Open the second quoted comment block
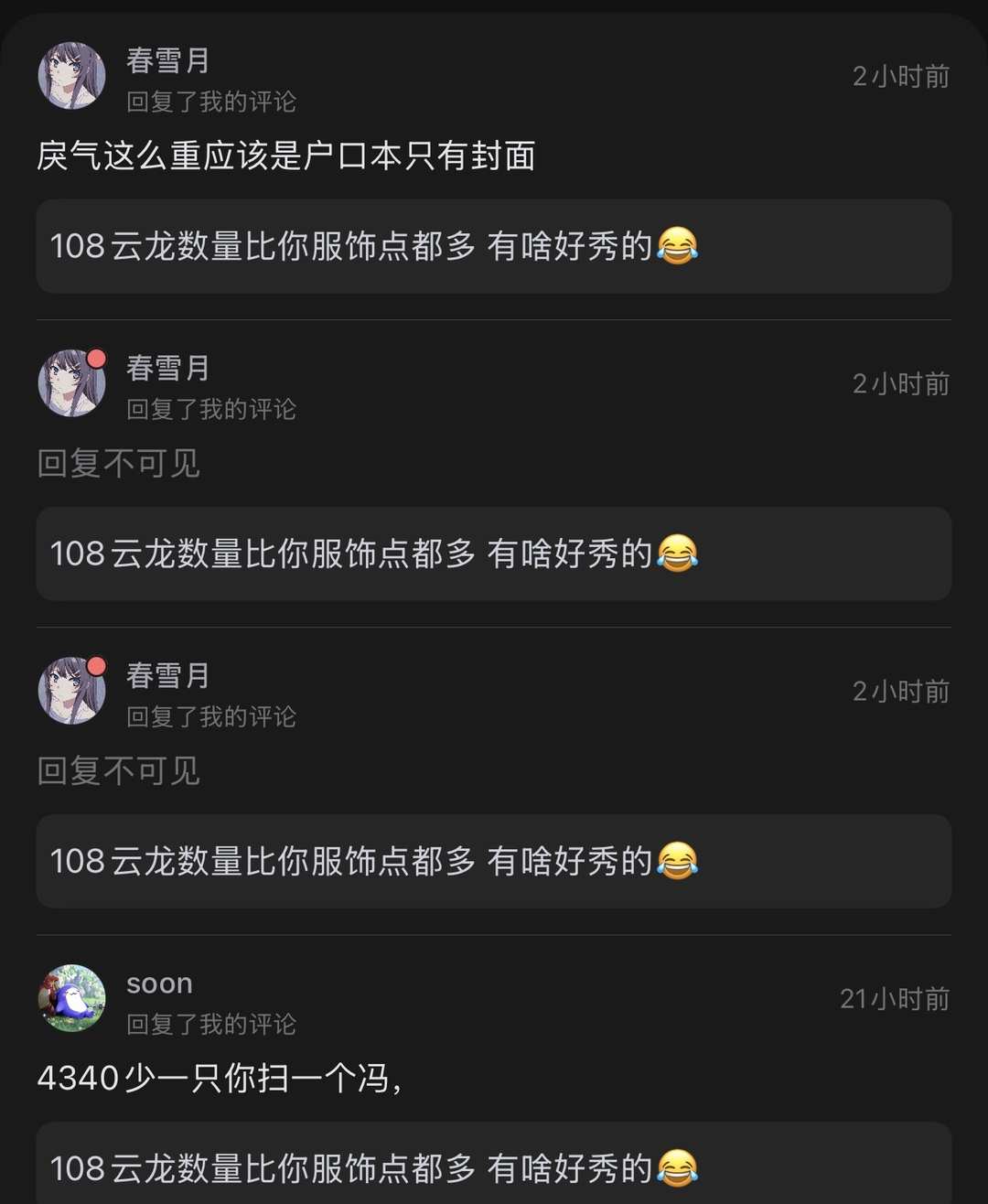 [494, 554]
